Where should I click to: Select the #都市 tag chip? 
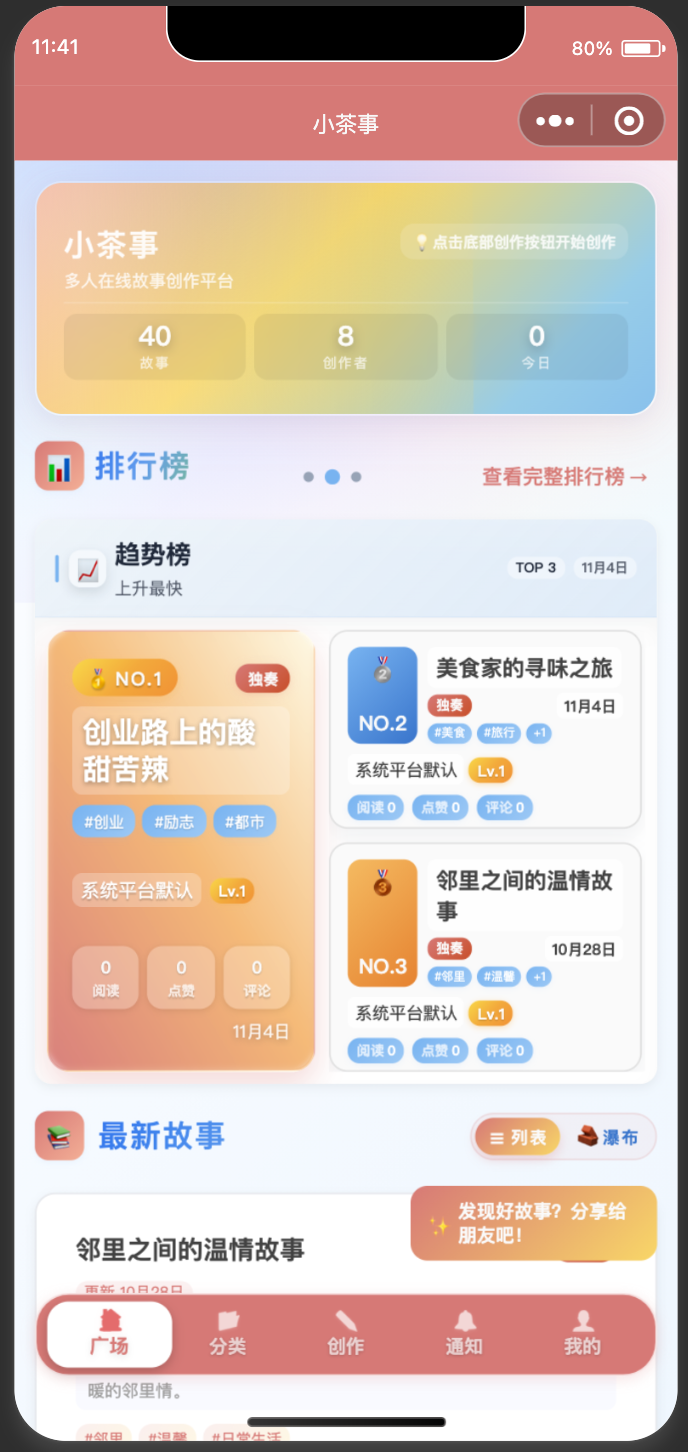[x=244, y=822]
